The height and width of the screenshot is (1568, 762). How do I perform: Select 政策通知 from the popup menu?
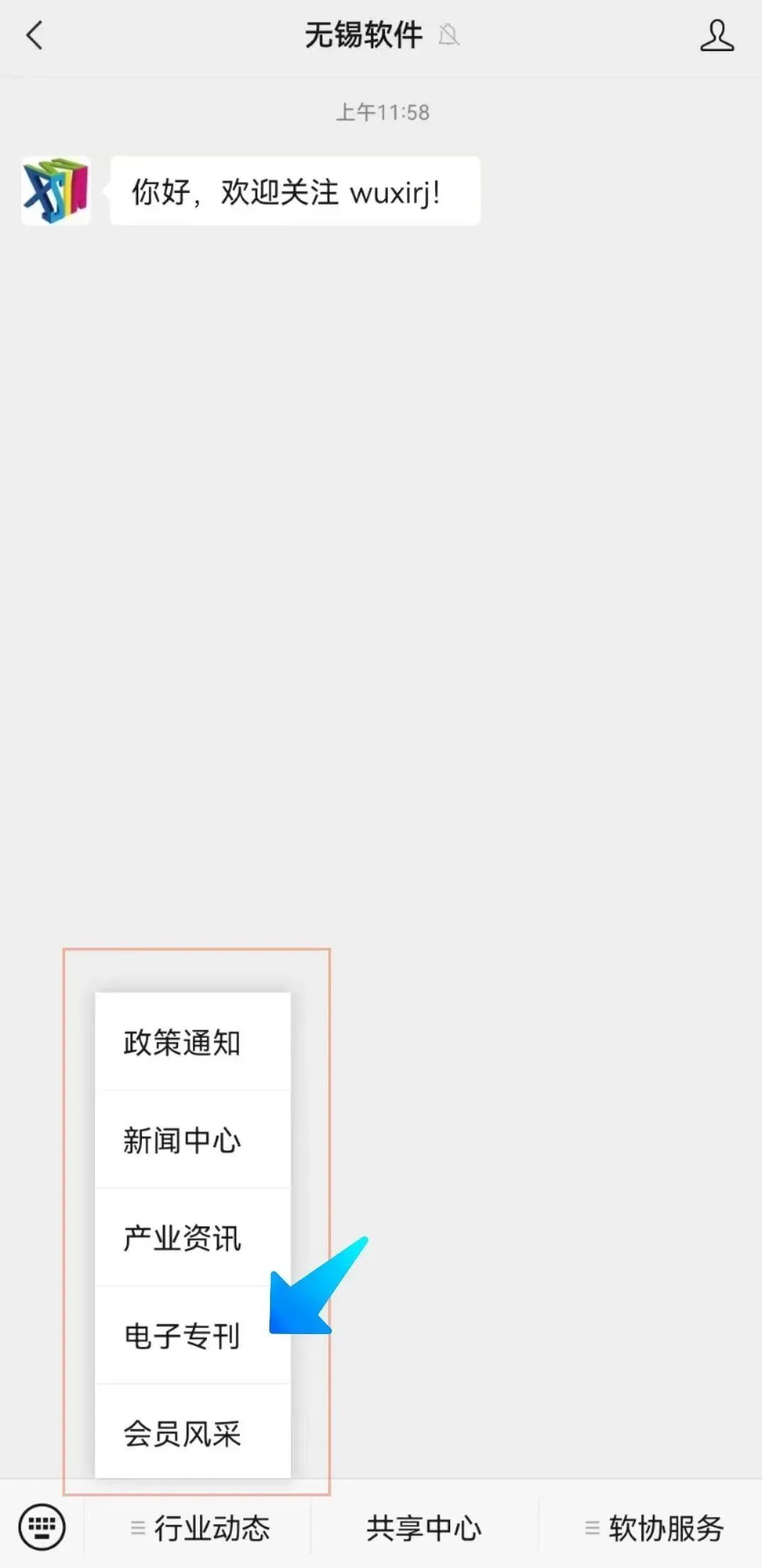pyautogui.click(x=193, y=1042)
